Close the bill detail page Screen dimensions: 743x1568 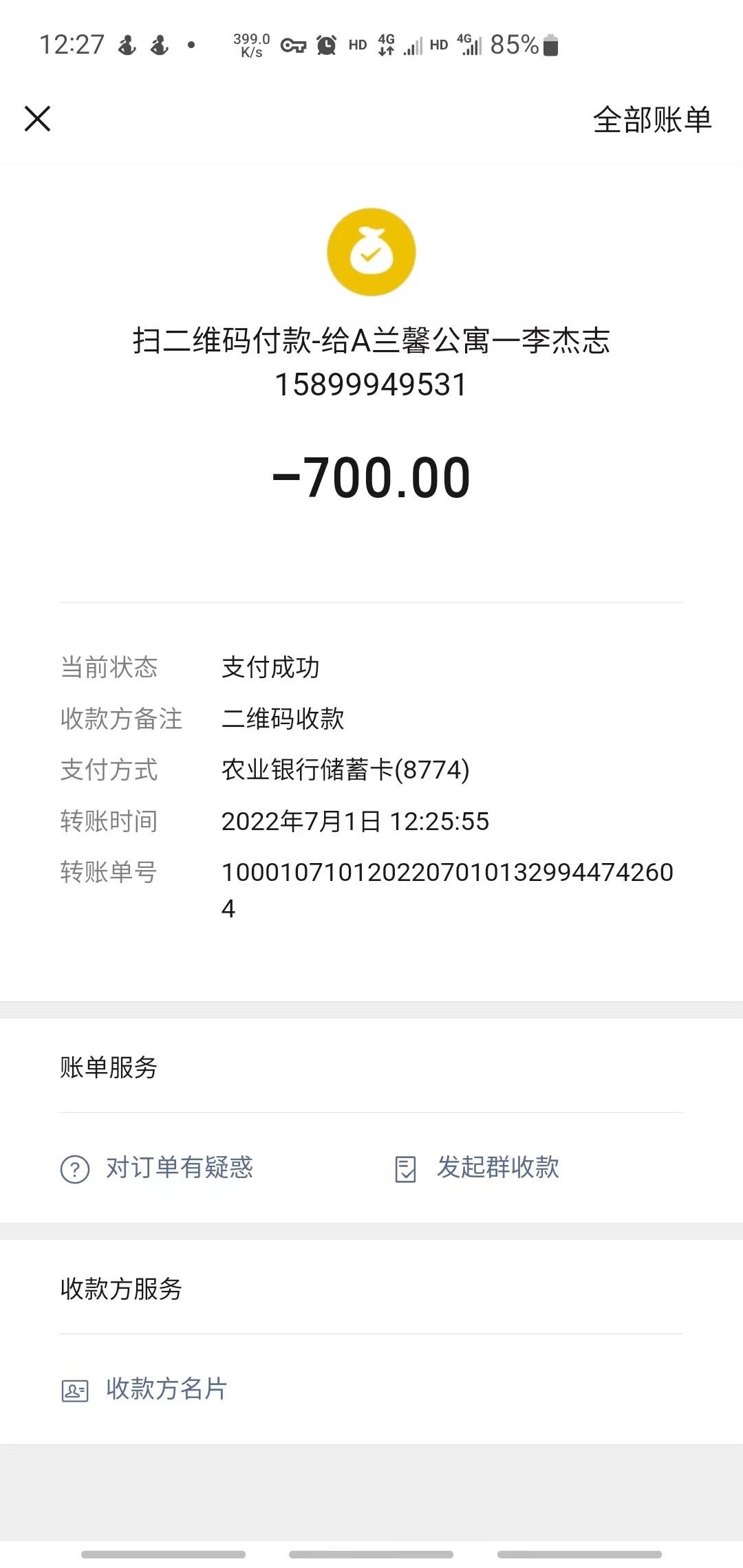pyautogui.click(x=38, y=118)
